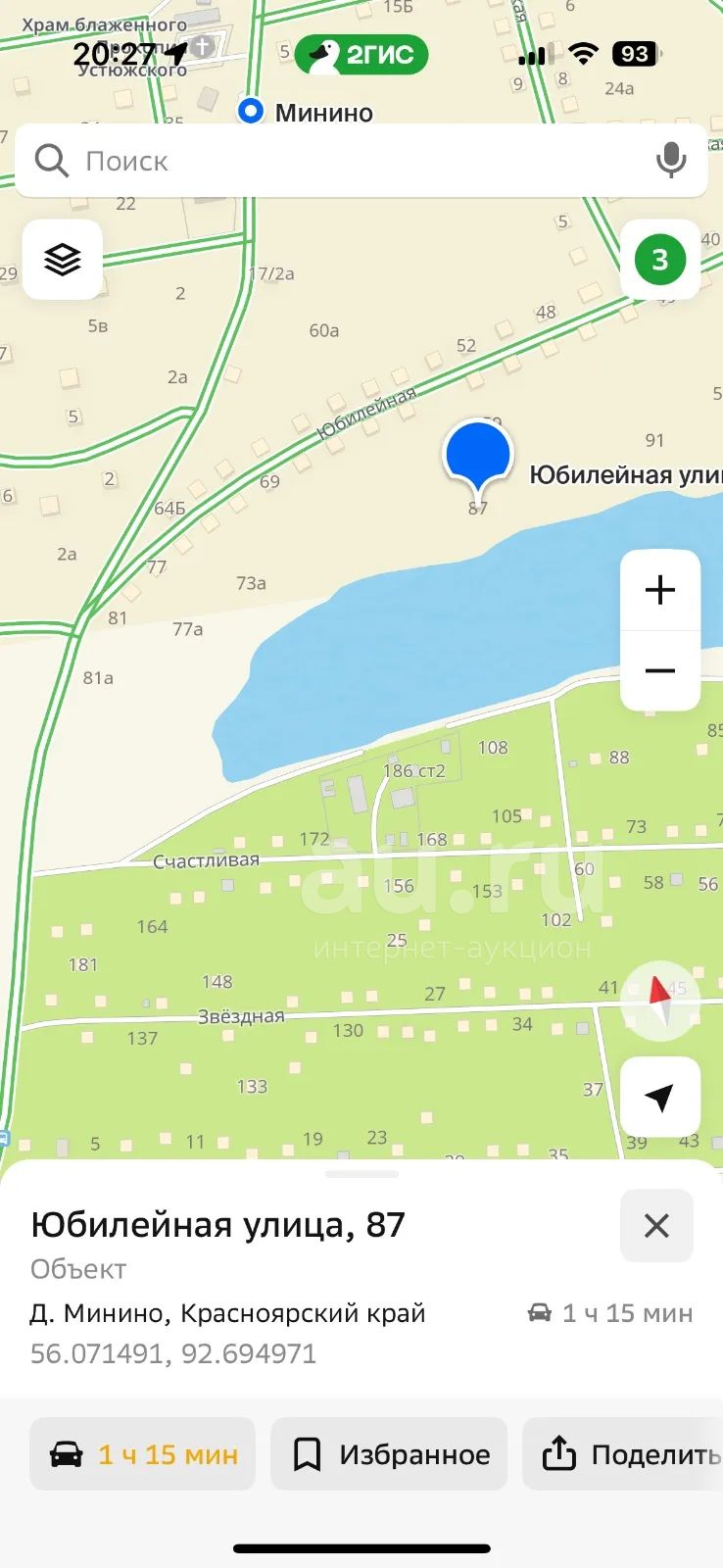Viewport: 723px width, 1568px height.
Task: Return to previous app via 2ГИС pill
Action: [361, 55]
